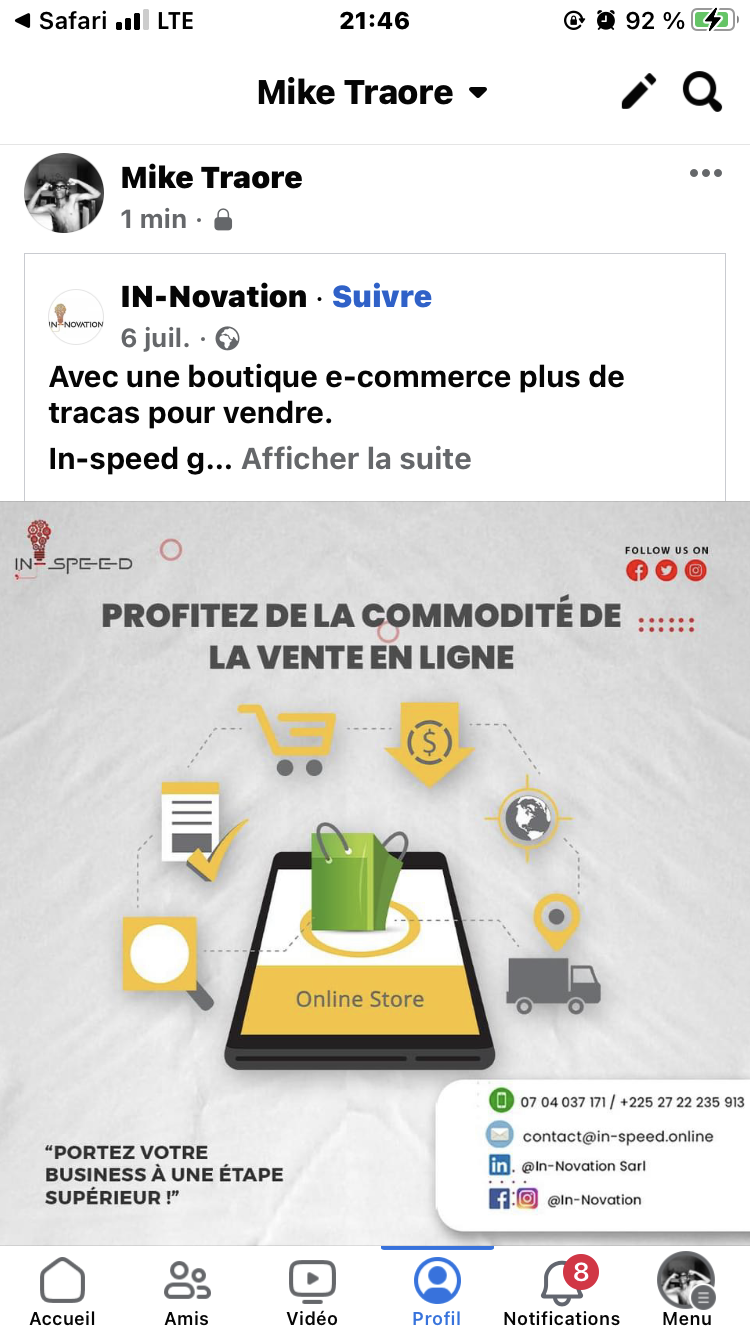Image resolution: width=750 pixels, height=1334 pixels.
Task: Open the Mike Traore profile dropdown
Action: 372,93
